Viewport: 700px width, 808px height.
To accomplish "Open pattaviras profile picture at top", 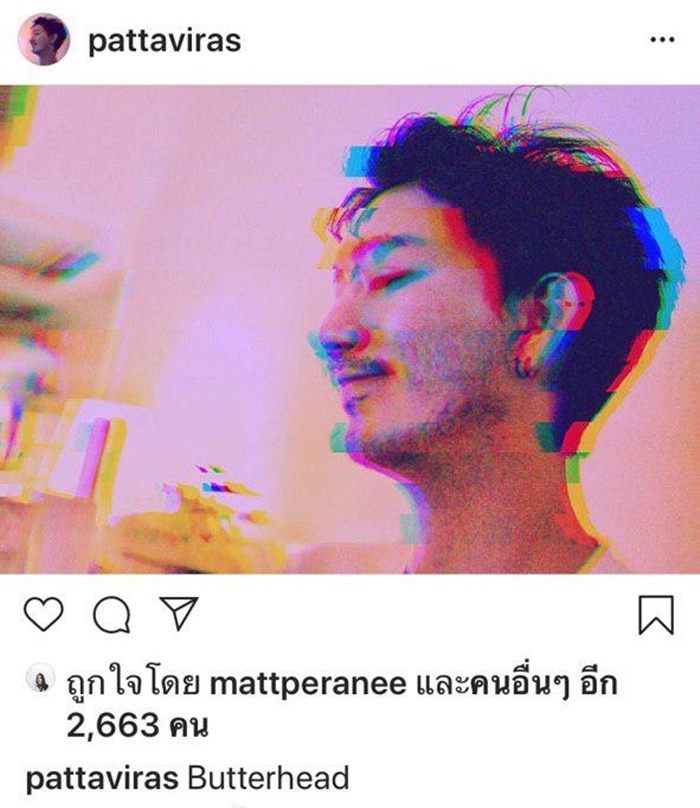I will pyautogui.click(x=44, y=40).
